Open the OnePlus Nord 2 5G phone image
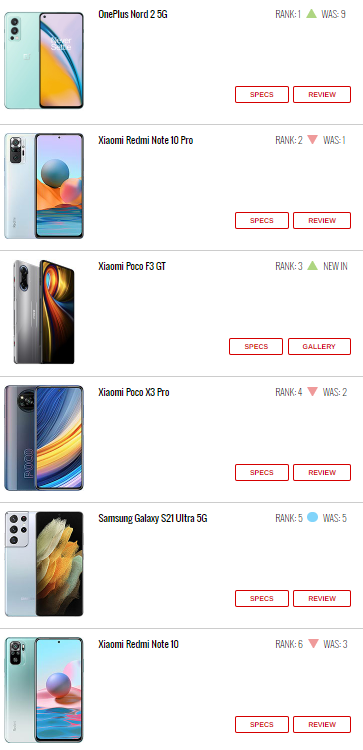Image resolution: width=363 pixels, height=750 pixels. [44, 60]
